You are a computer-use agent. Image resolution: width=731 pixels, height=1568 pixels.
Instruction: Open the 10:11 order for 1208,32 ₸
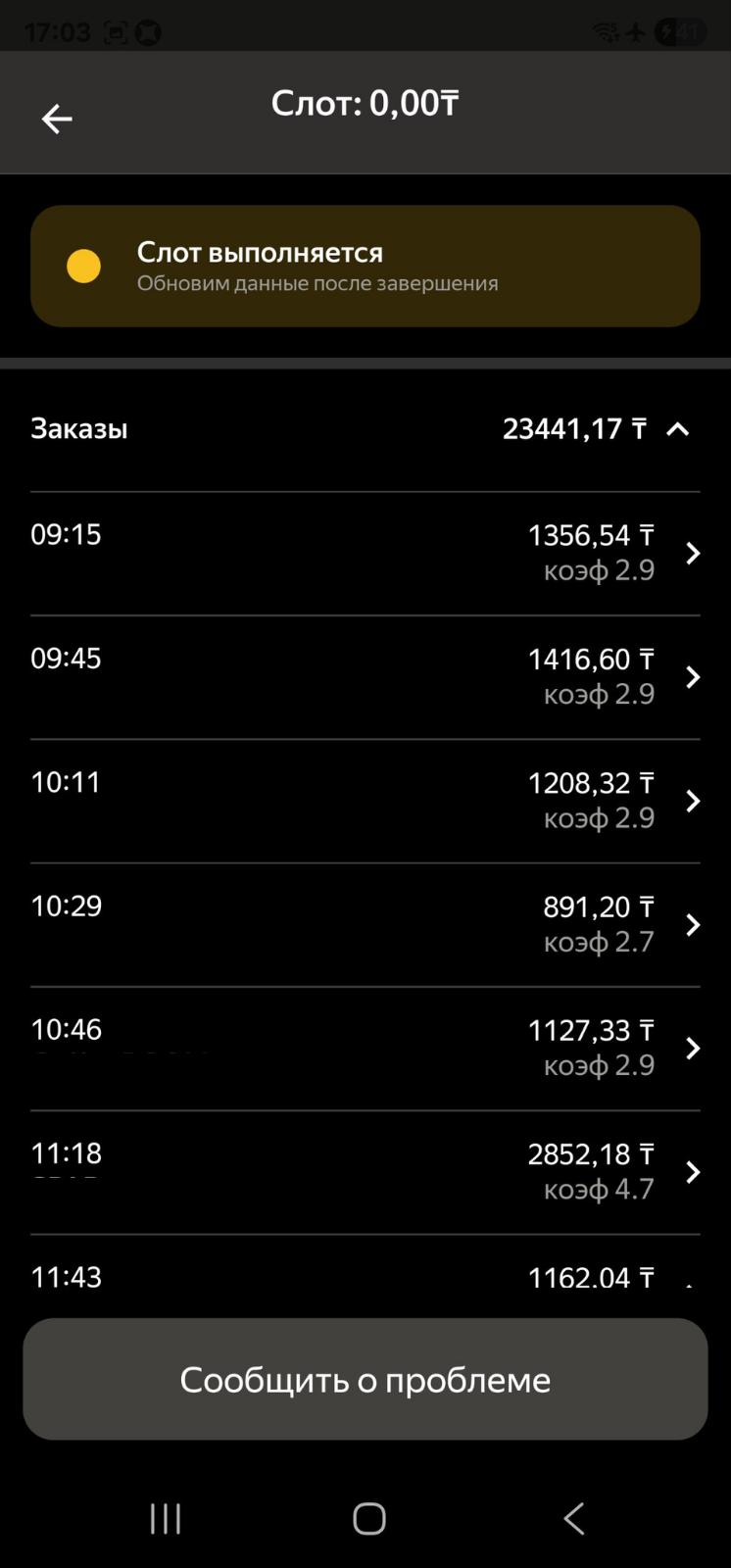(x=365, y=801)
